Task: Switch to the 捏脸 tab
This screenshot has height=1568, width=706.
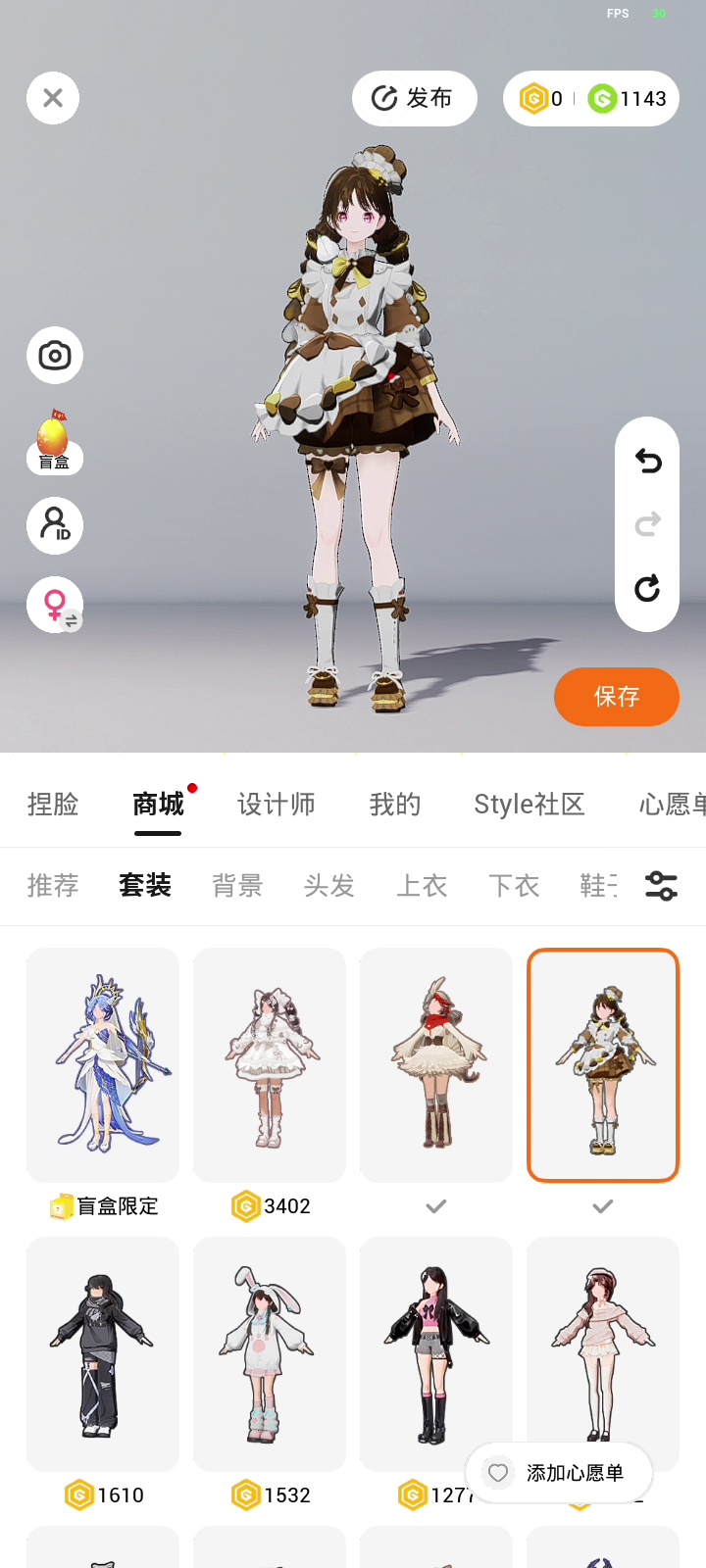Action: pos(53,805)
